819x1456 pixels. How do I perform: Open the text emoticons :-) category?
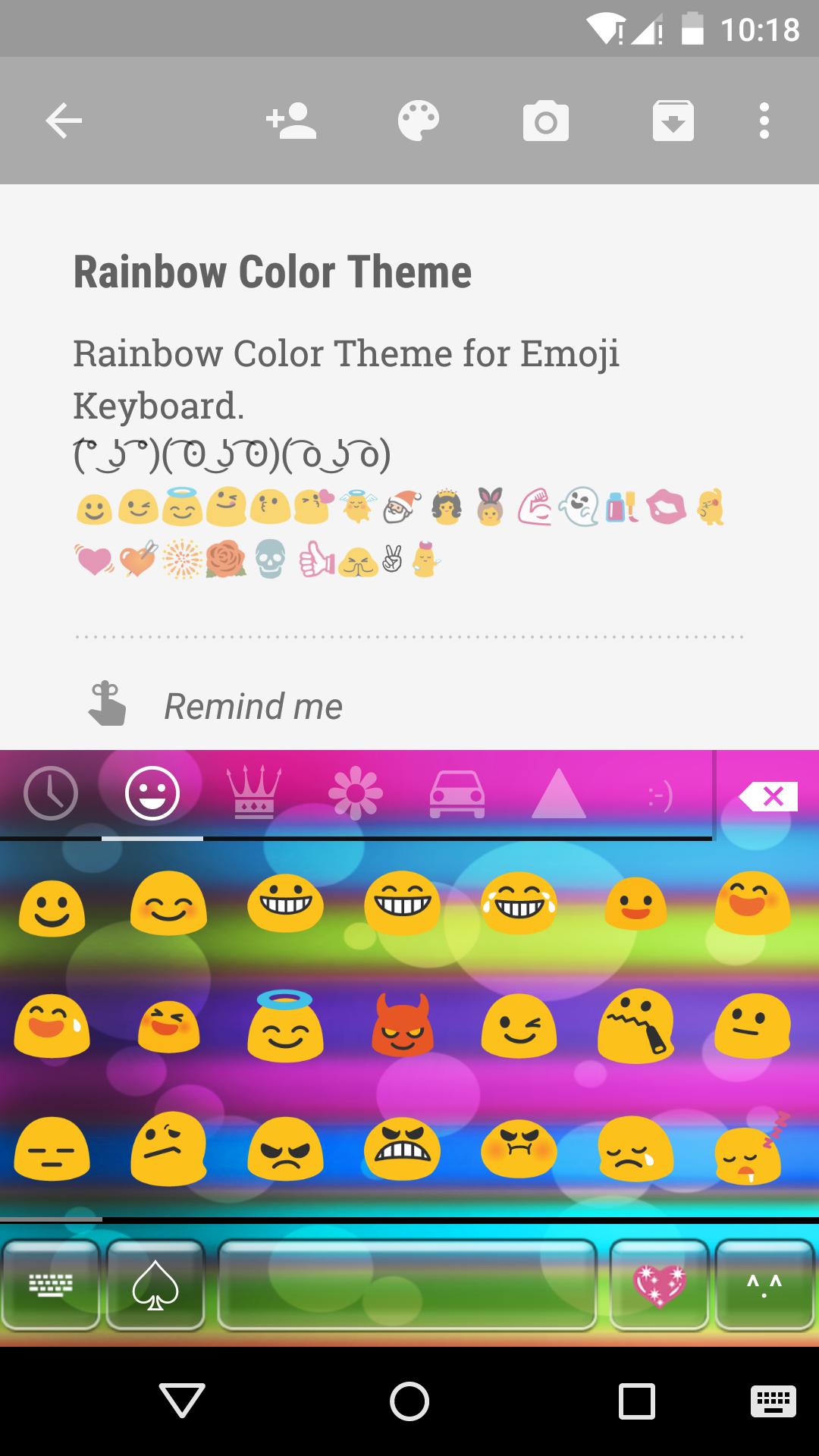coord(660,794)
